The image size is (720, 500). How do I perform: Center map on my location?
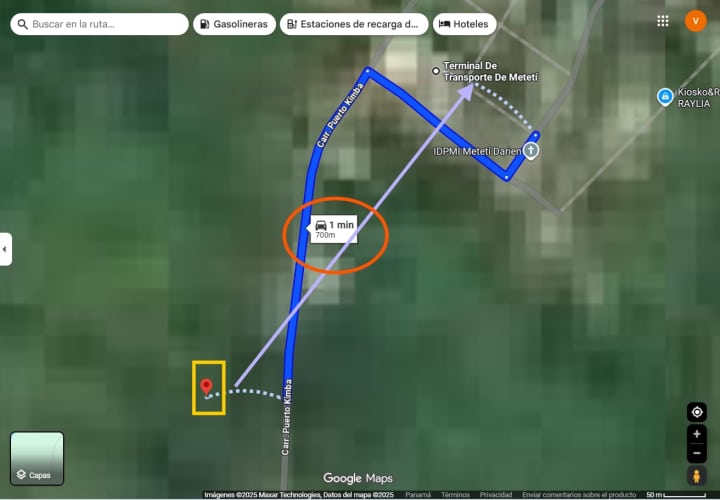(x=697, y=412)
